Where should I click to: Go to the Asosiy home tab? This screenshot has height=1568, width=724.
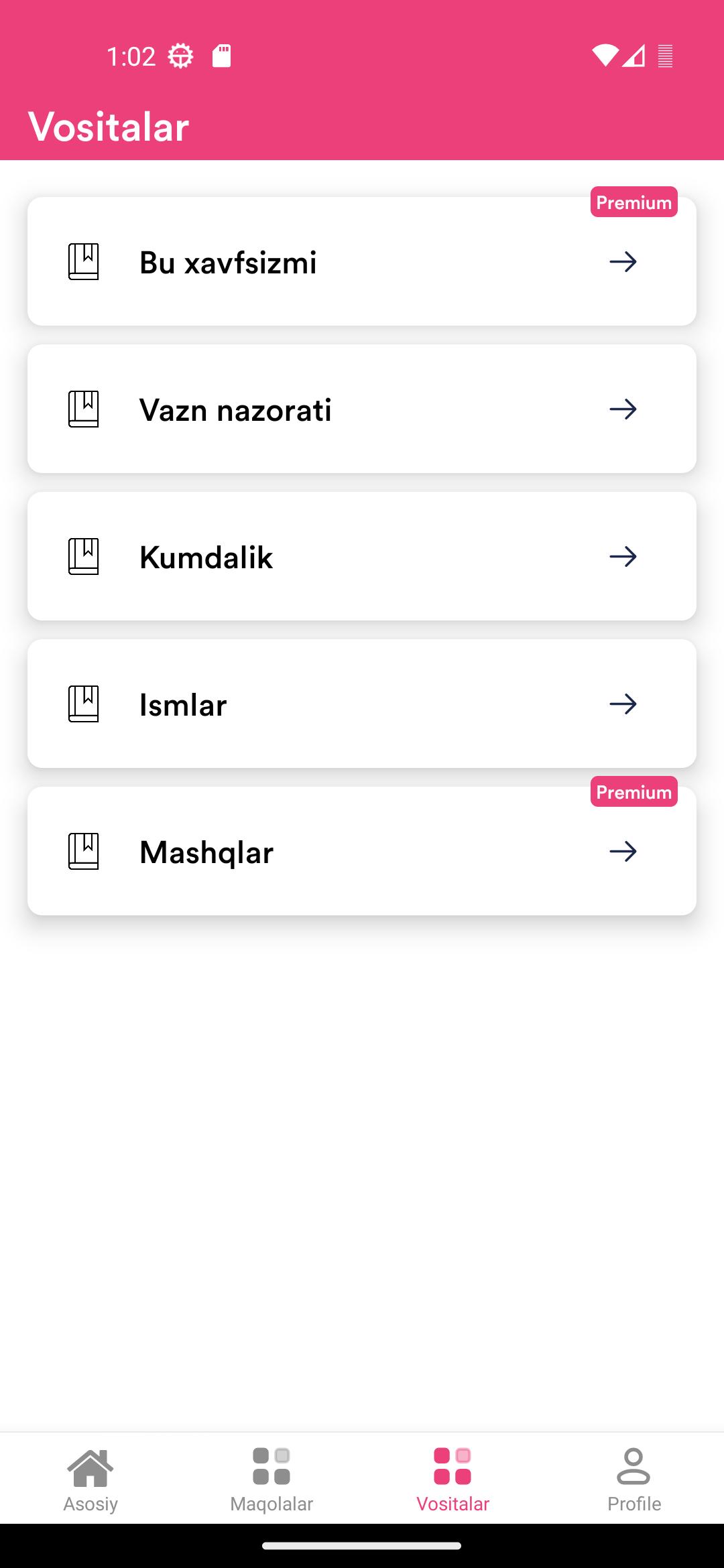tap(90, 1480)
